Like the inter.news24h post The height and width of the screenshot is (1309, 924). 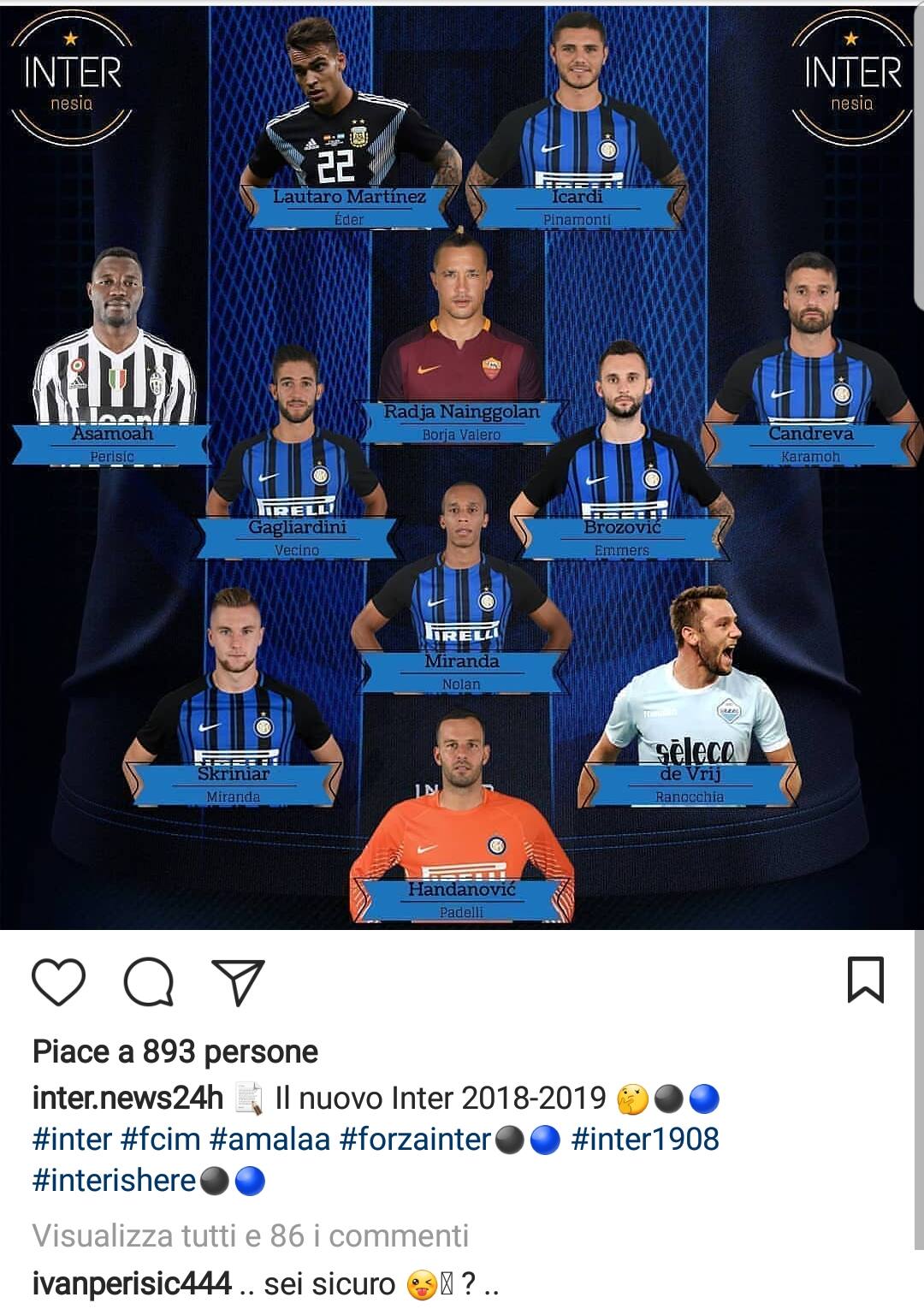coord(58,981)
